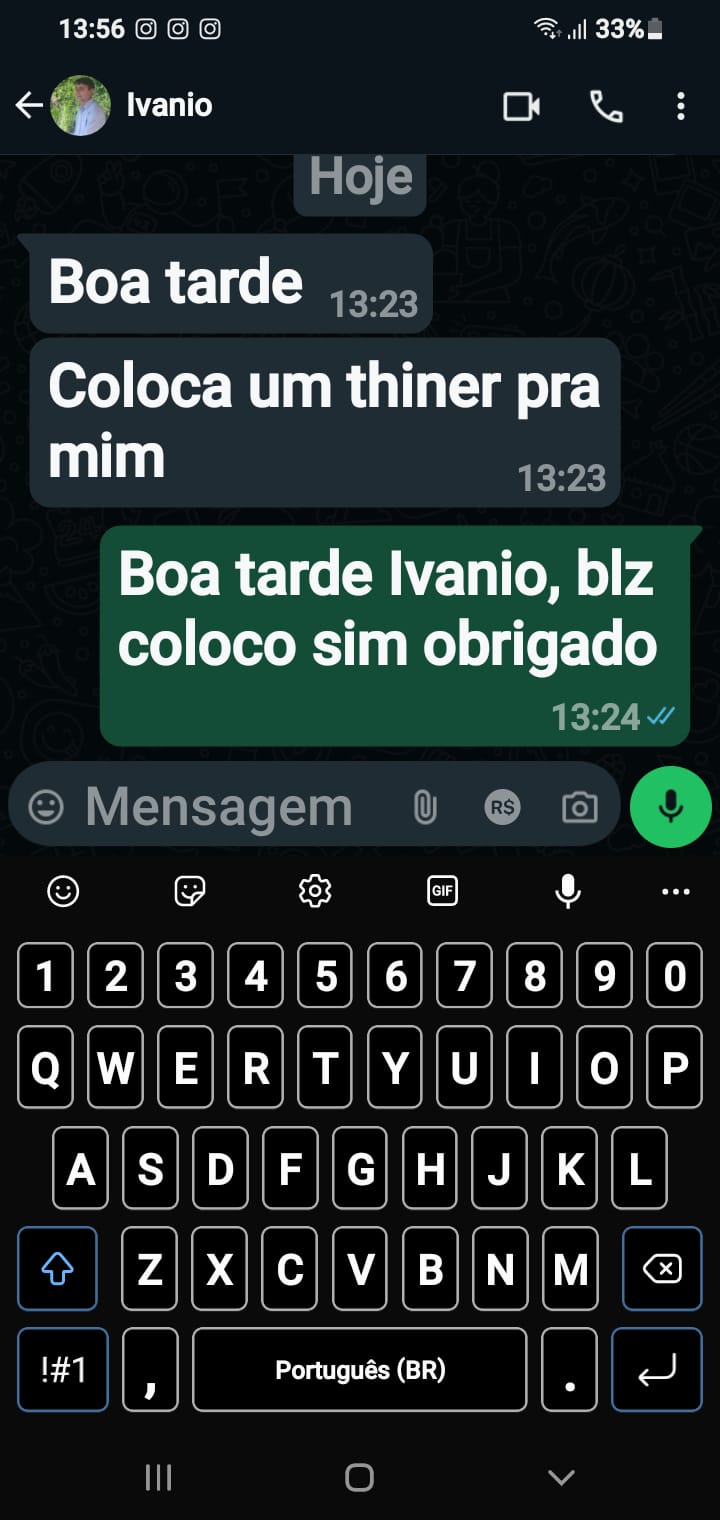Go back from Ivanio's chat

pos(29,105)
